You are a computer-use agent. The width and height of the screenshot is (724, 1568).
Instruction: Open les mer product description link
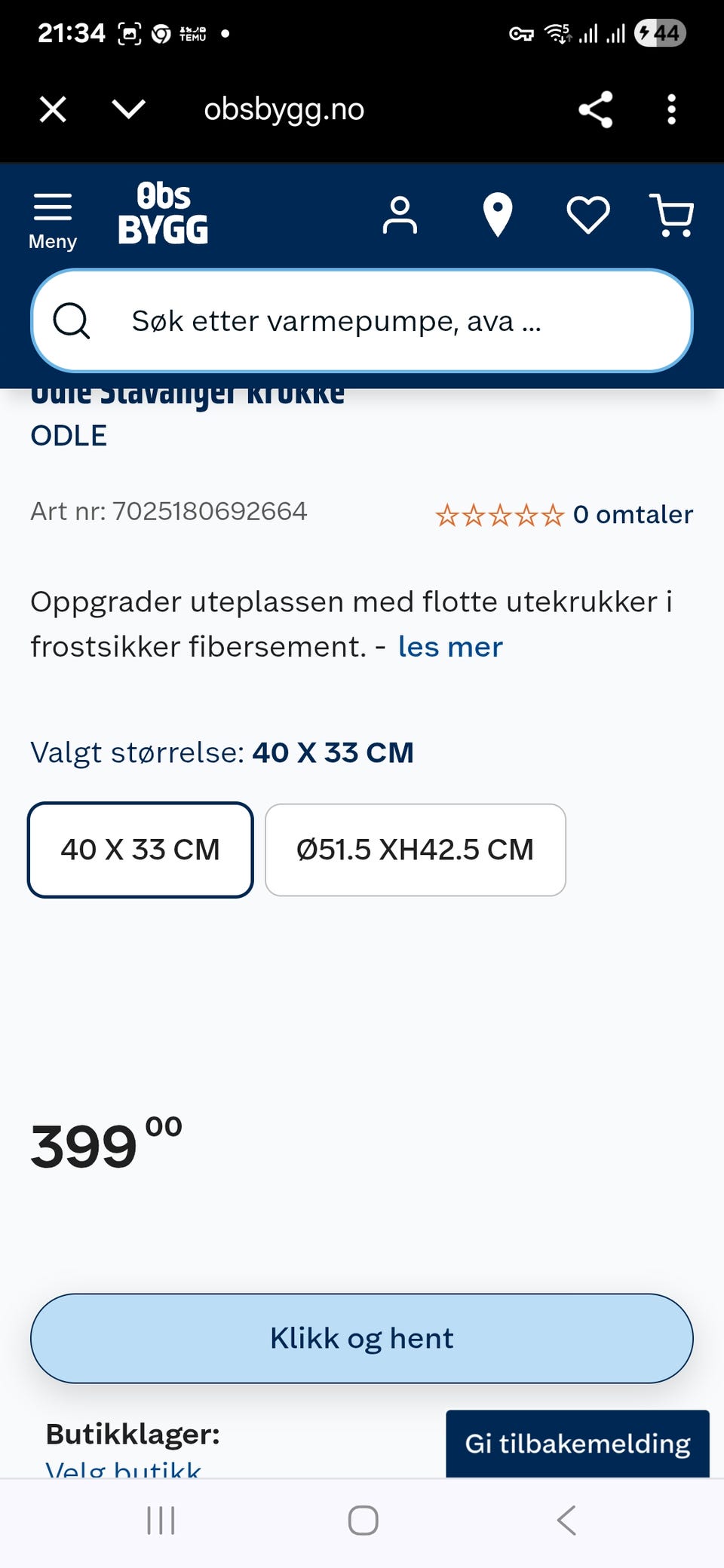449,646
